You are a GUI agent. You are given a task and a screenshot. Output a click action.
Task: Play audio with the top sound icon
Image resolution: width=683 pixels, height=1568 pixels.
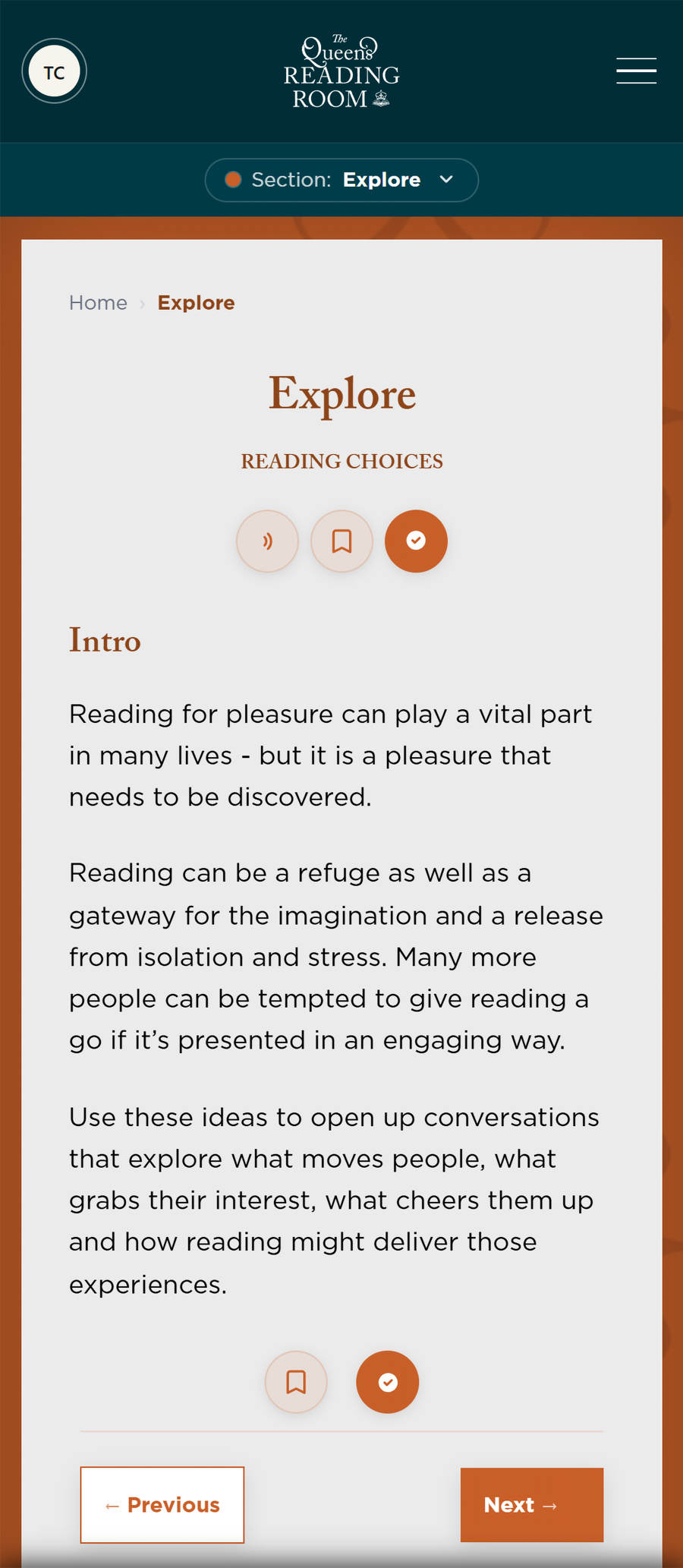point(267,541)
